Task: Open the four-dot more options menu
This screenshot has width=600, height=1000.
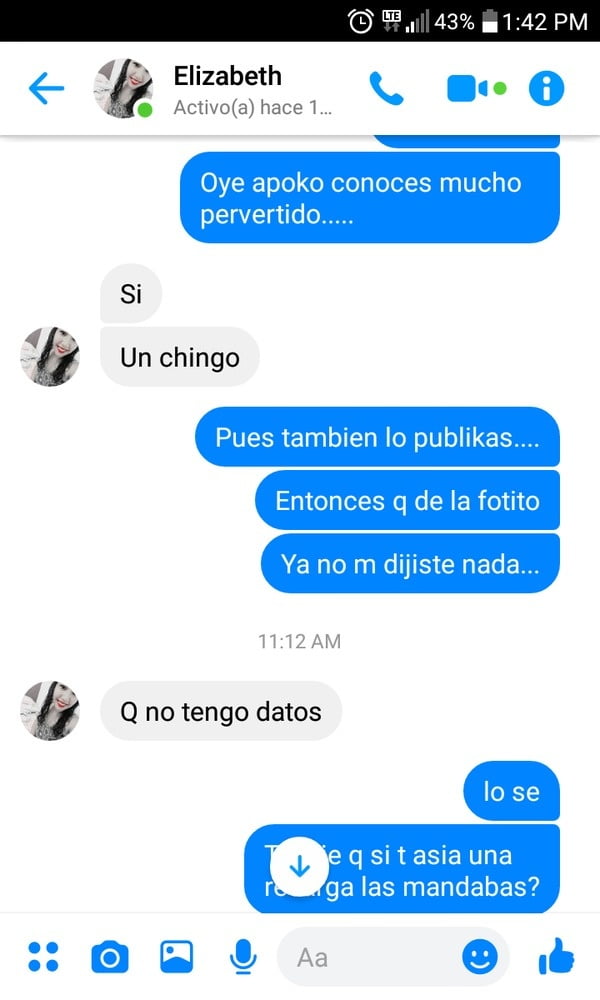Action: (43, 957)
